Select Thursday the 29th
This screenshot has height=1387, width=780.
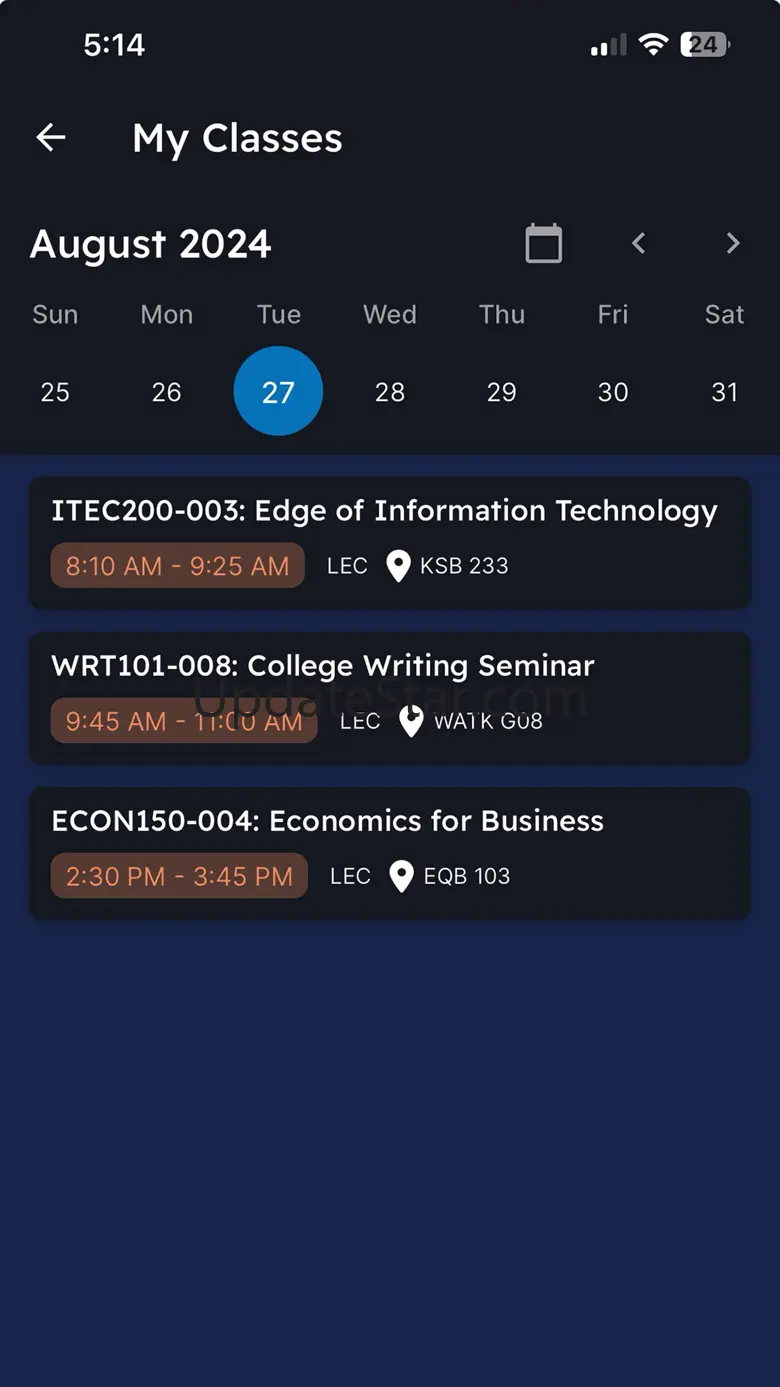[x=501, y=392]
